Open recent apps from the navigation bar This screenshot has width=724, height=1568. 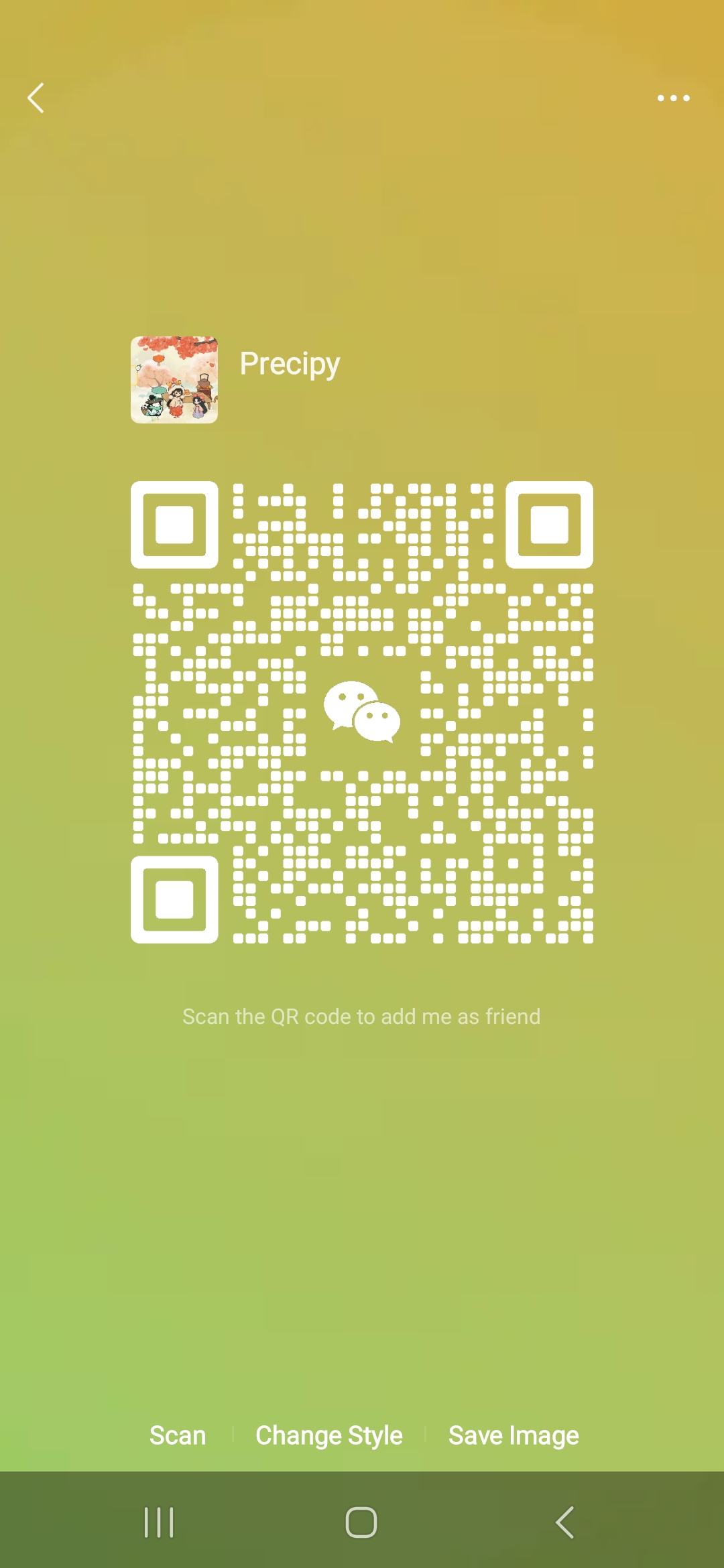pyautogui.click(x=159, y=1522)
